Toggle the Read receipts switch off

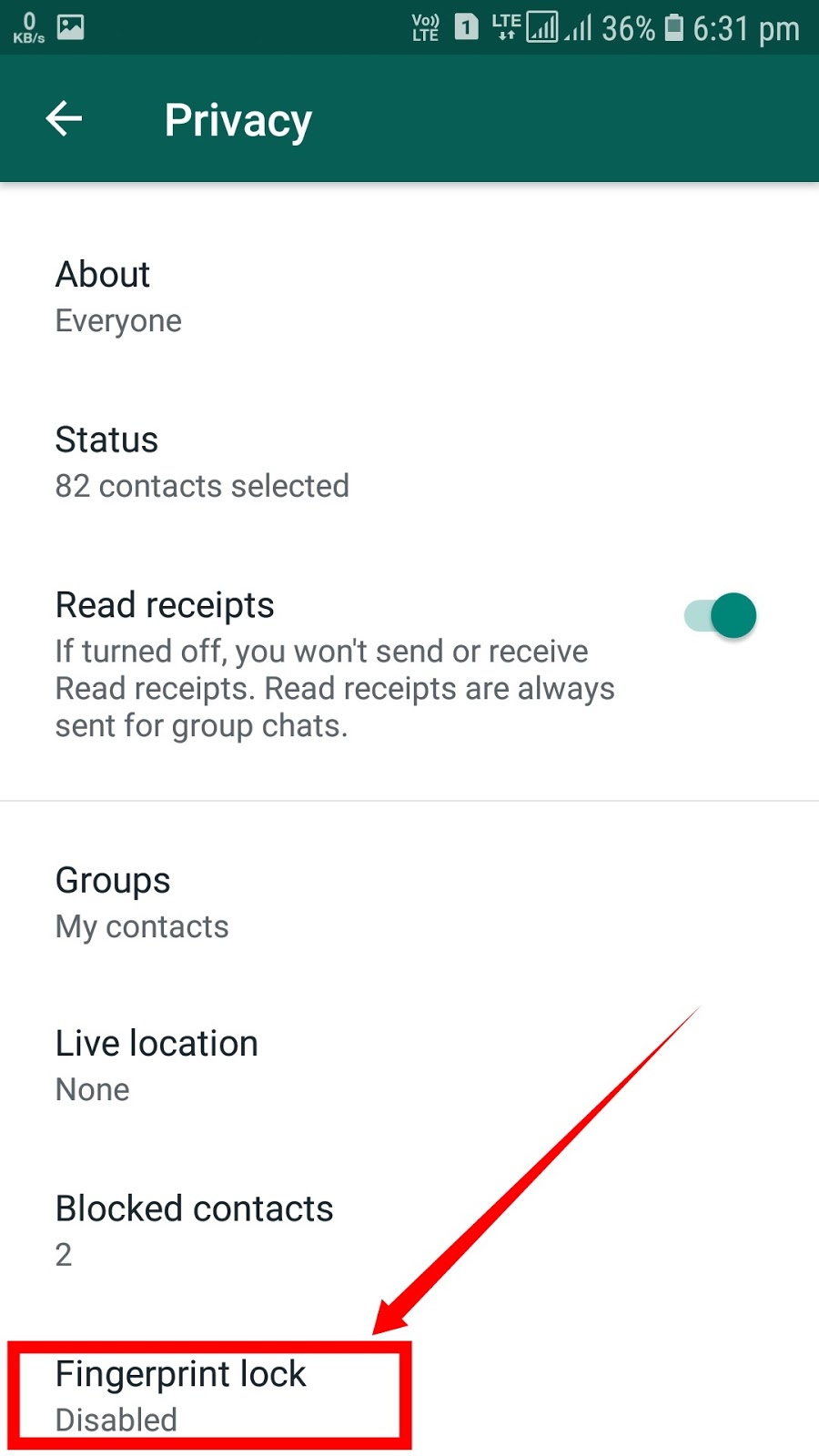[719, 615]
